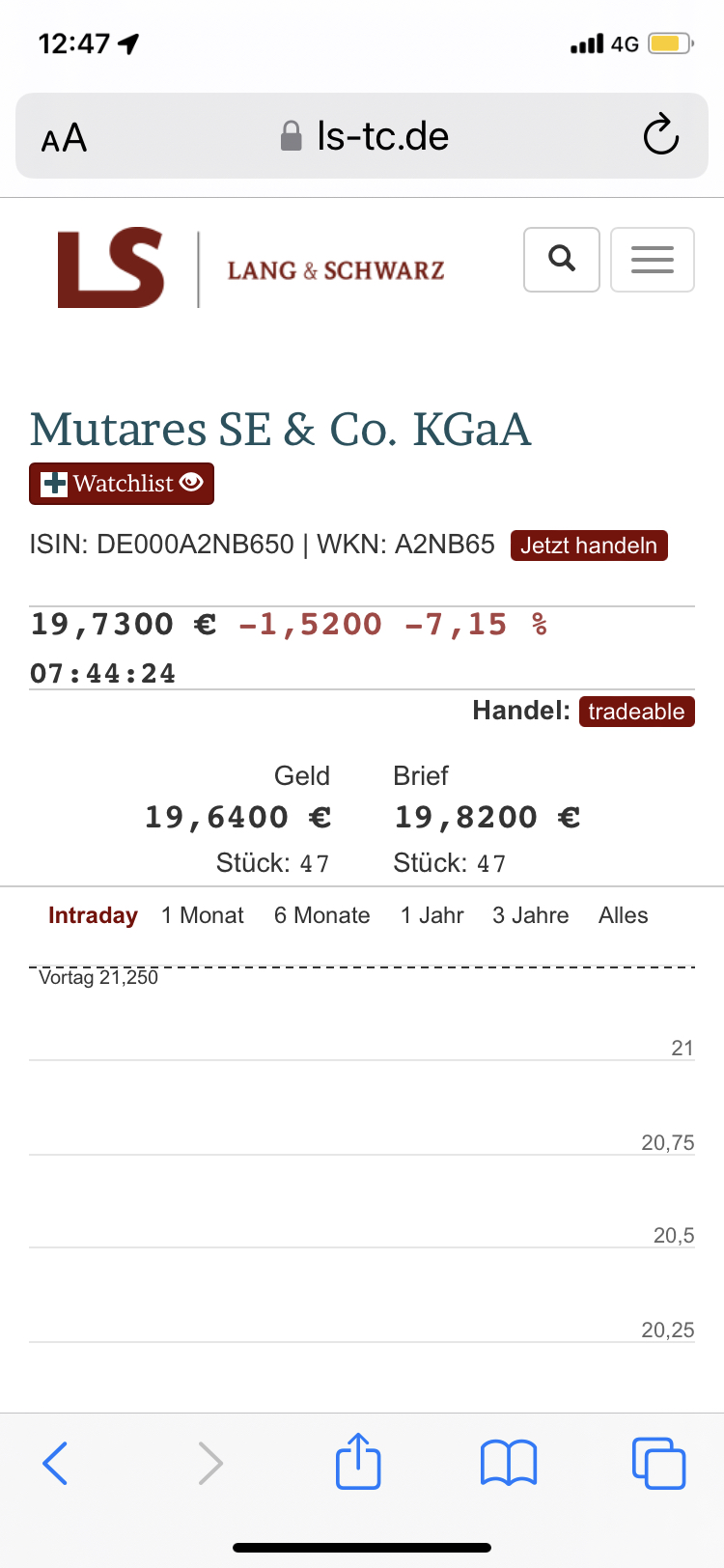Open the hamburger navigation menu
The image size is (724, 1568).
652,259
